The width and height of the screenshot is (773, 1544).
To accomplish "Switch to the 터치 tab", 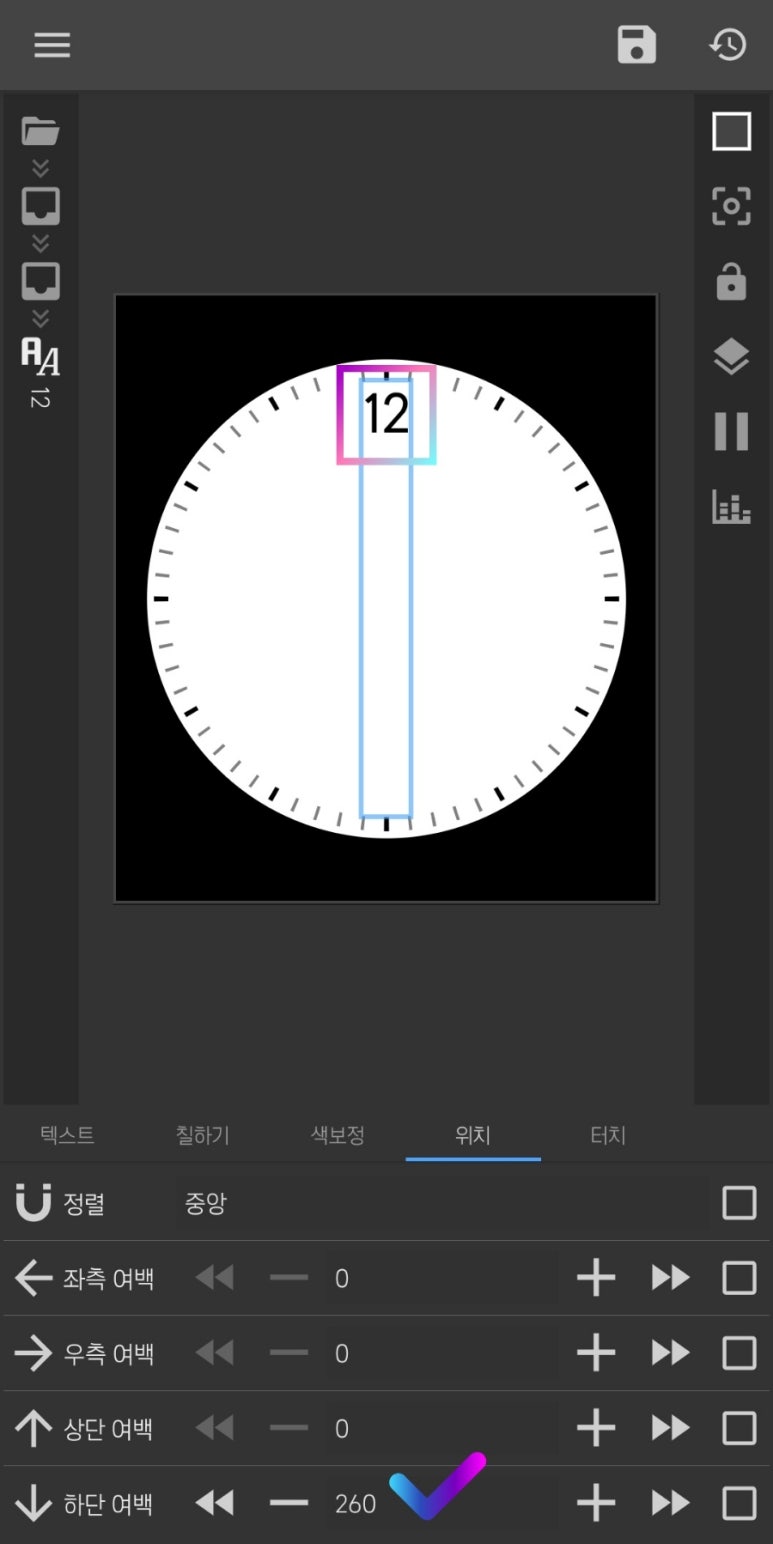I will (608, 1135).
